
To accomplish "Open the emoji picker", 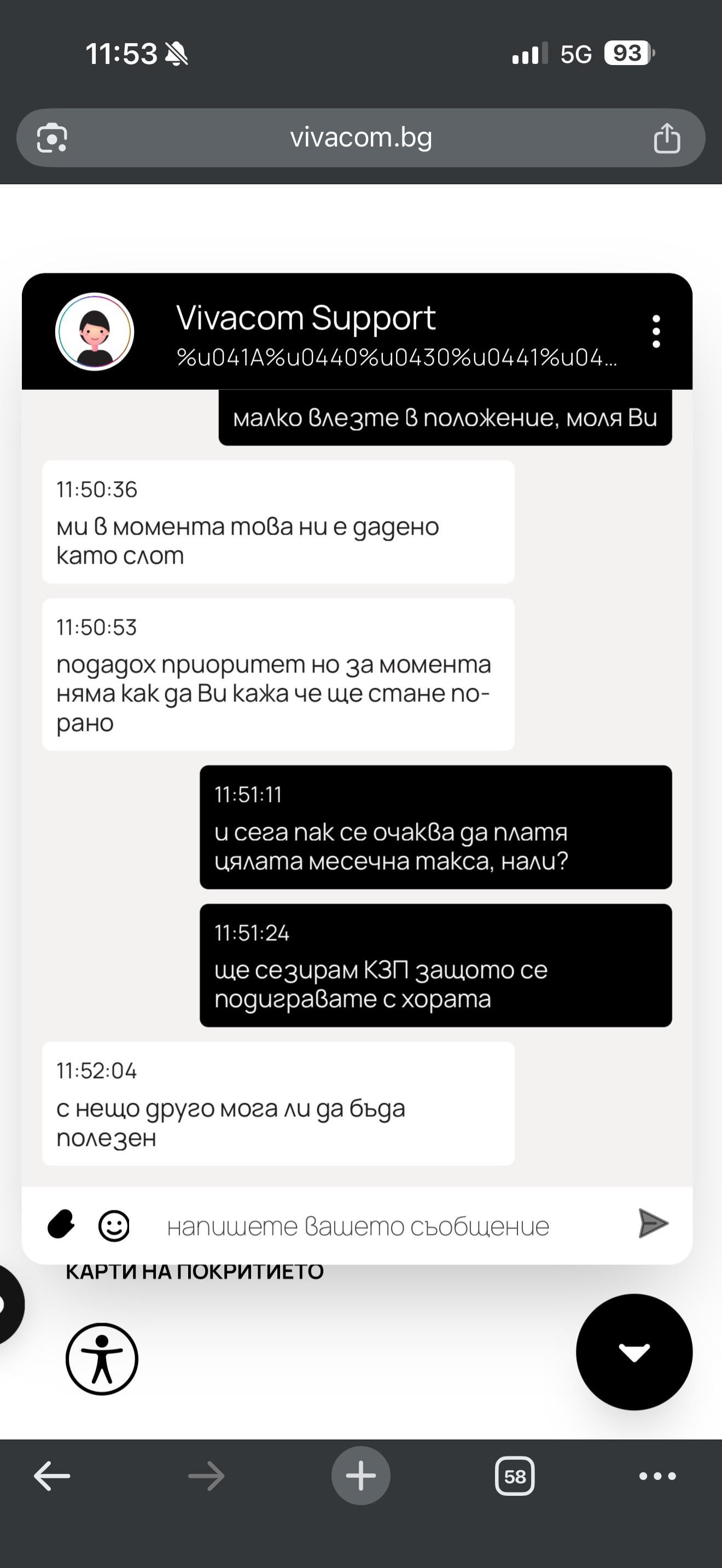I will click(114, 1225).
